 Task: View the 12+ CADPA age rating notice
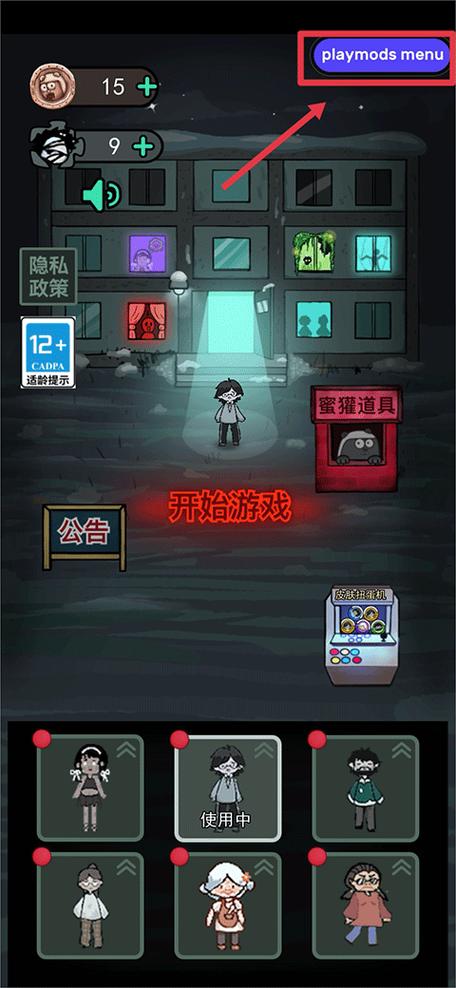click(48, 352)
